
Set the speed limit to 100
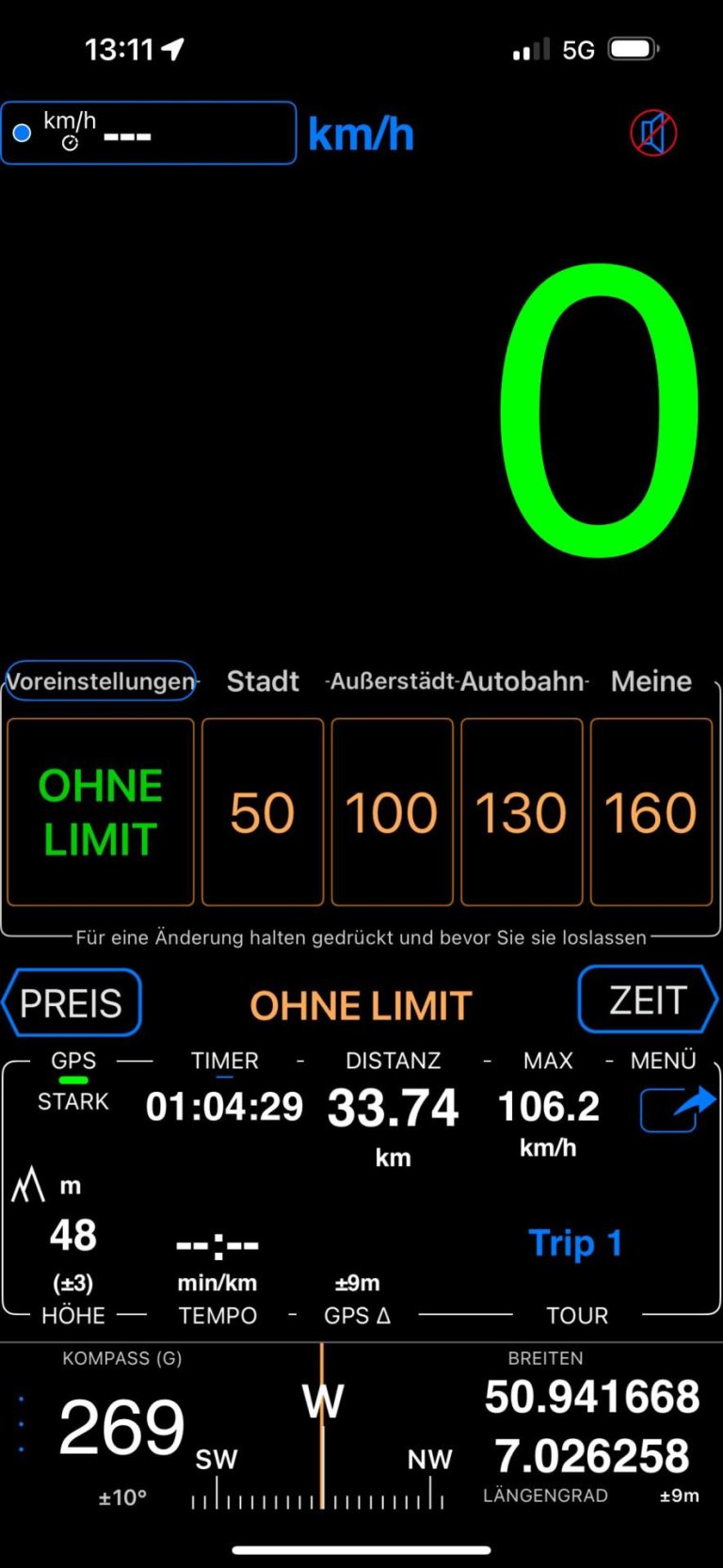tap(392, 812)
